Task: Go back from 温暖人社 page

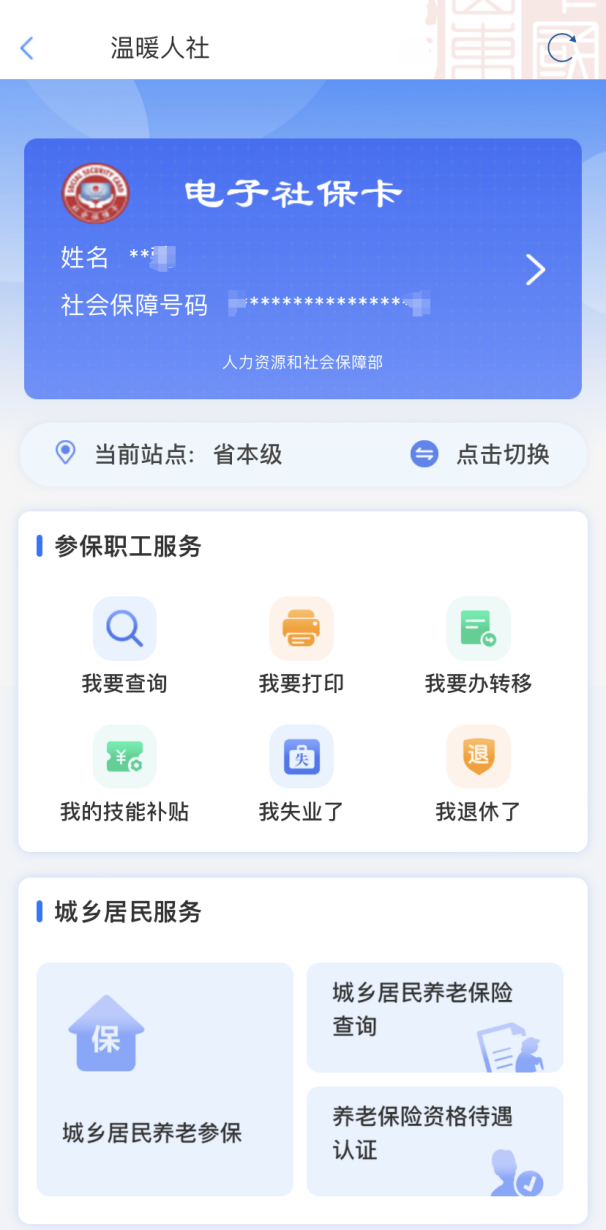Action: [27, 47]
